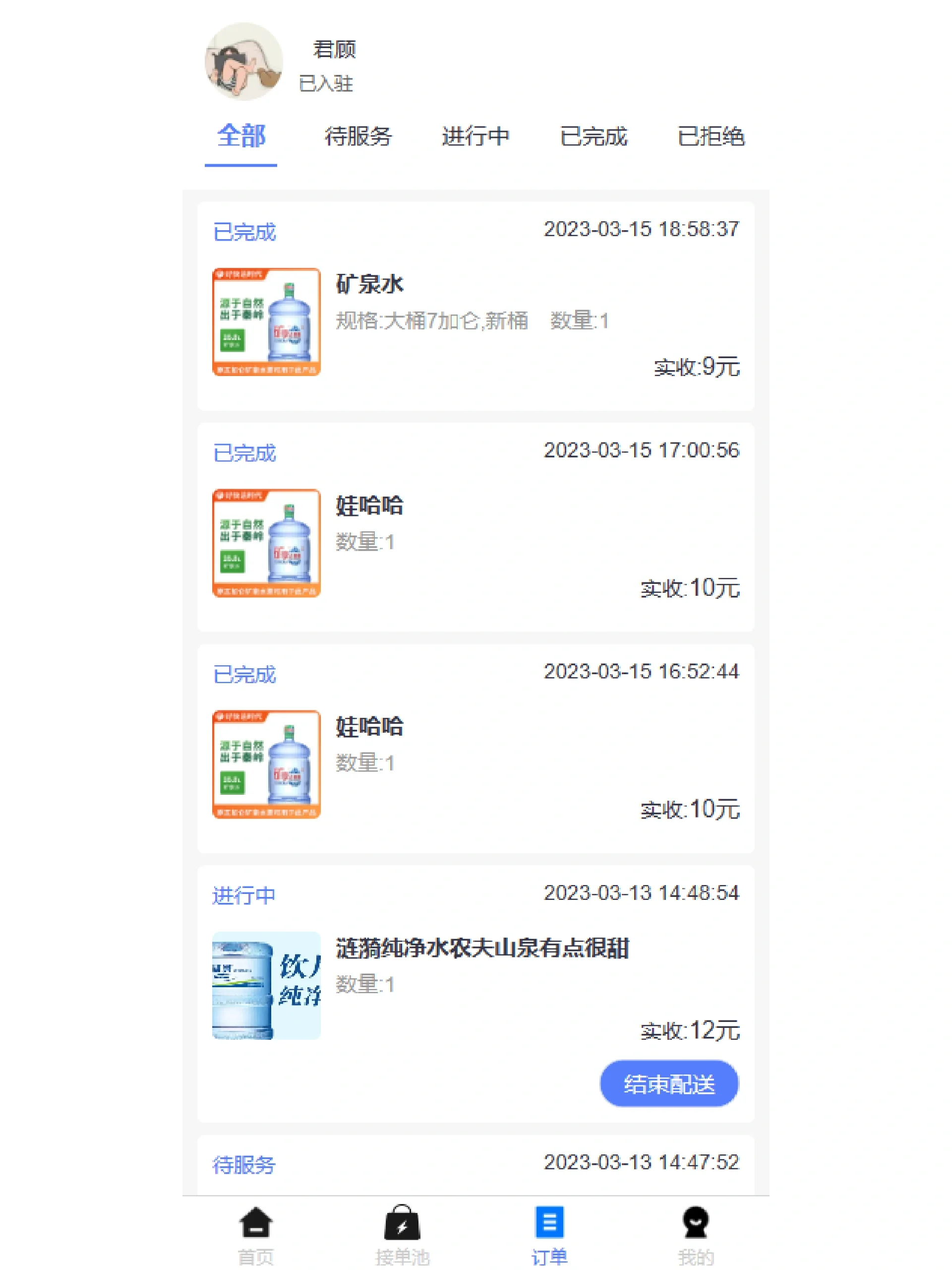View the 已完成 orders tab
952x1270 pixels.
pyautogui.click(x=594, y=136)
